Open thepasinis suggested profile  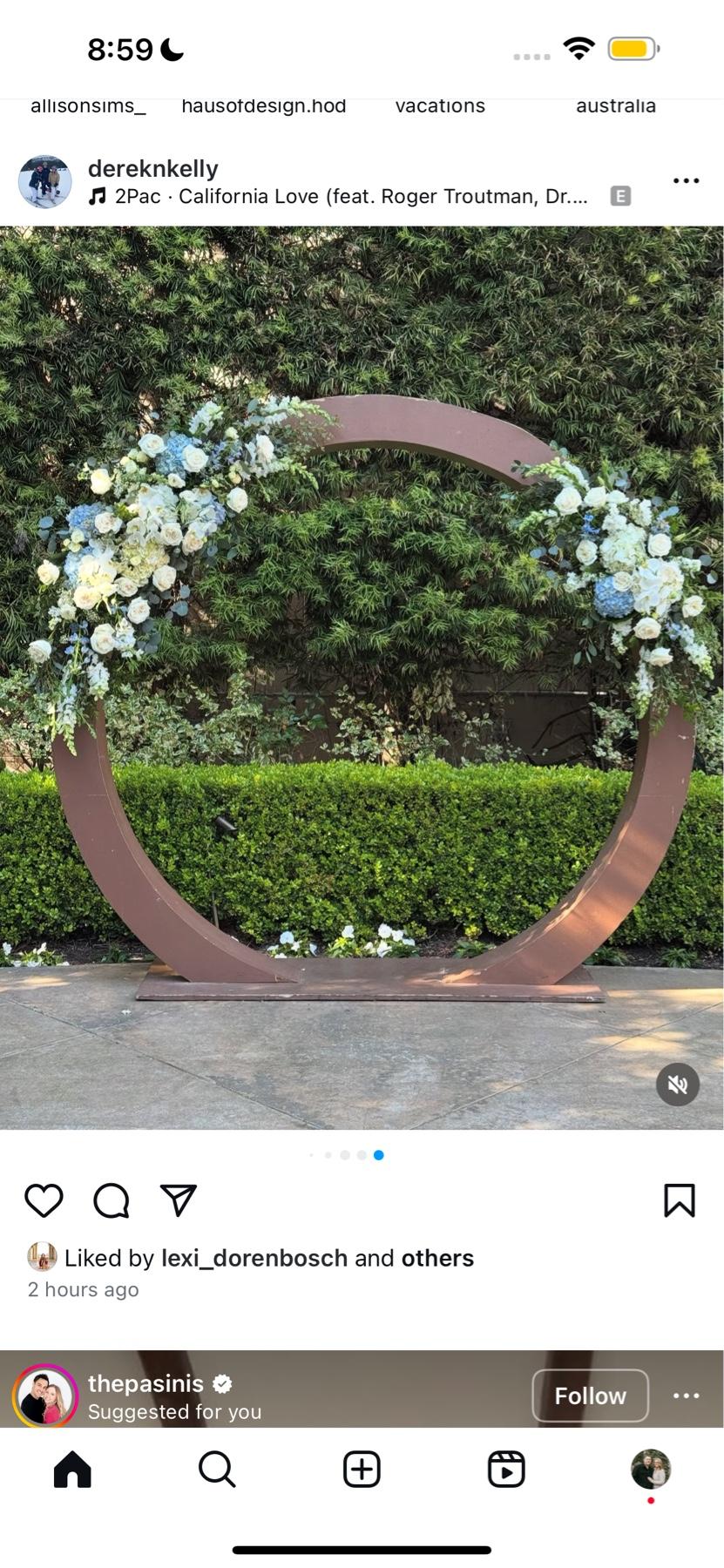point(146,1383)
